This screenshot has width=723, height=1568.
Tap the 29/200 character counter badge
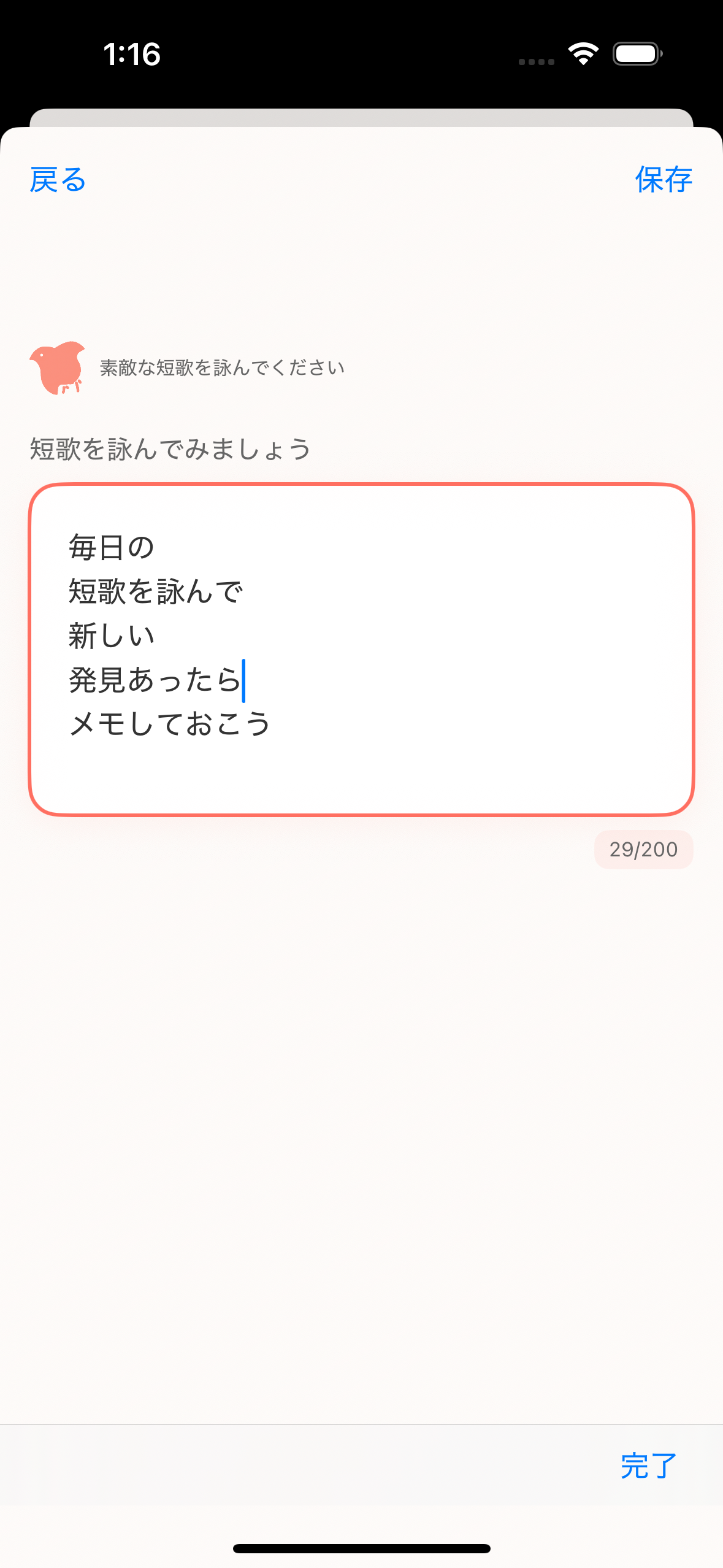tap(644, 849)
